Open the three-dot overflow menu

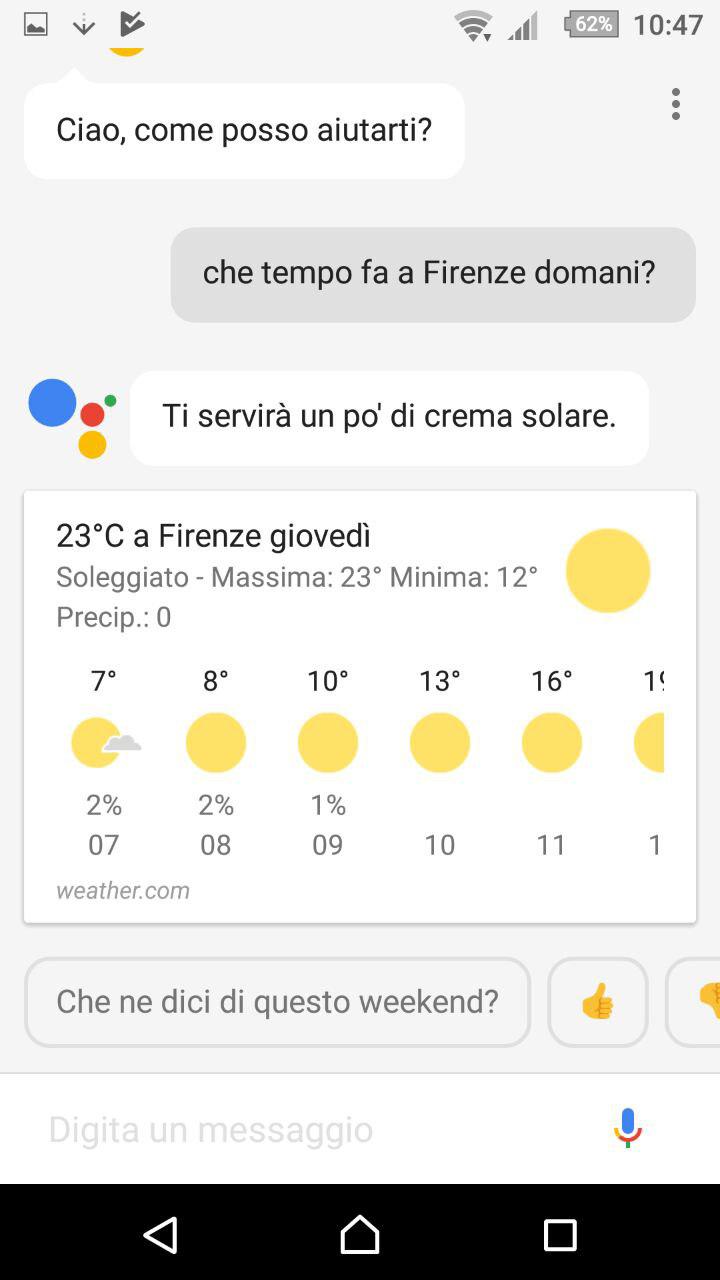pos(676,104)
